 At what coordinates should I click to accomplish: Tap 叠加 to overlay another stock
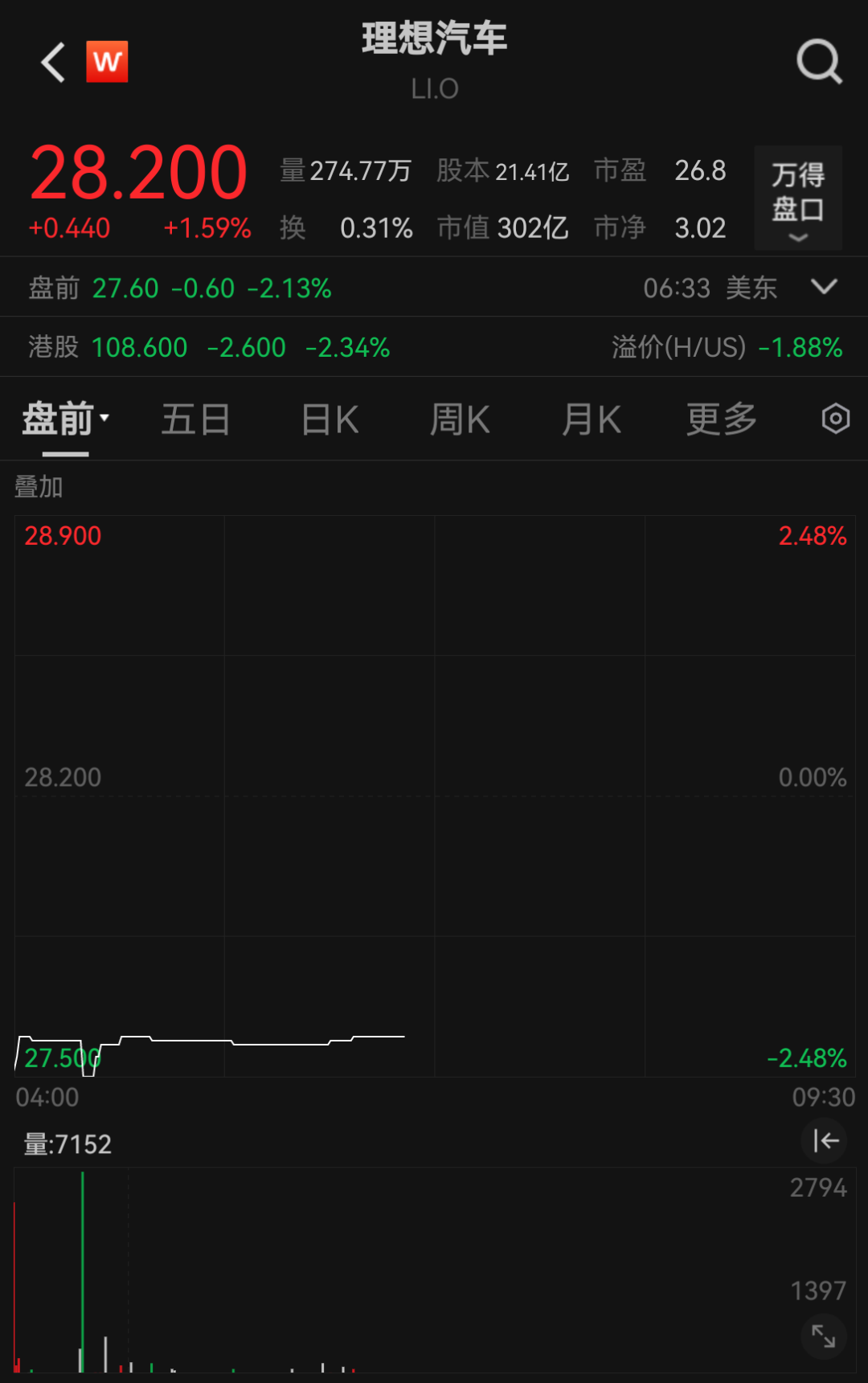39,486
